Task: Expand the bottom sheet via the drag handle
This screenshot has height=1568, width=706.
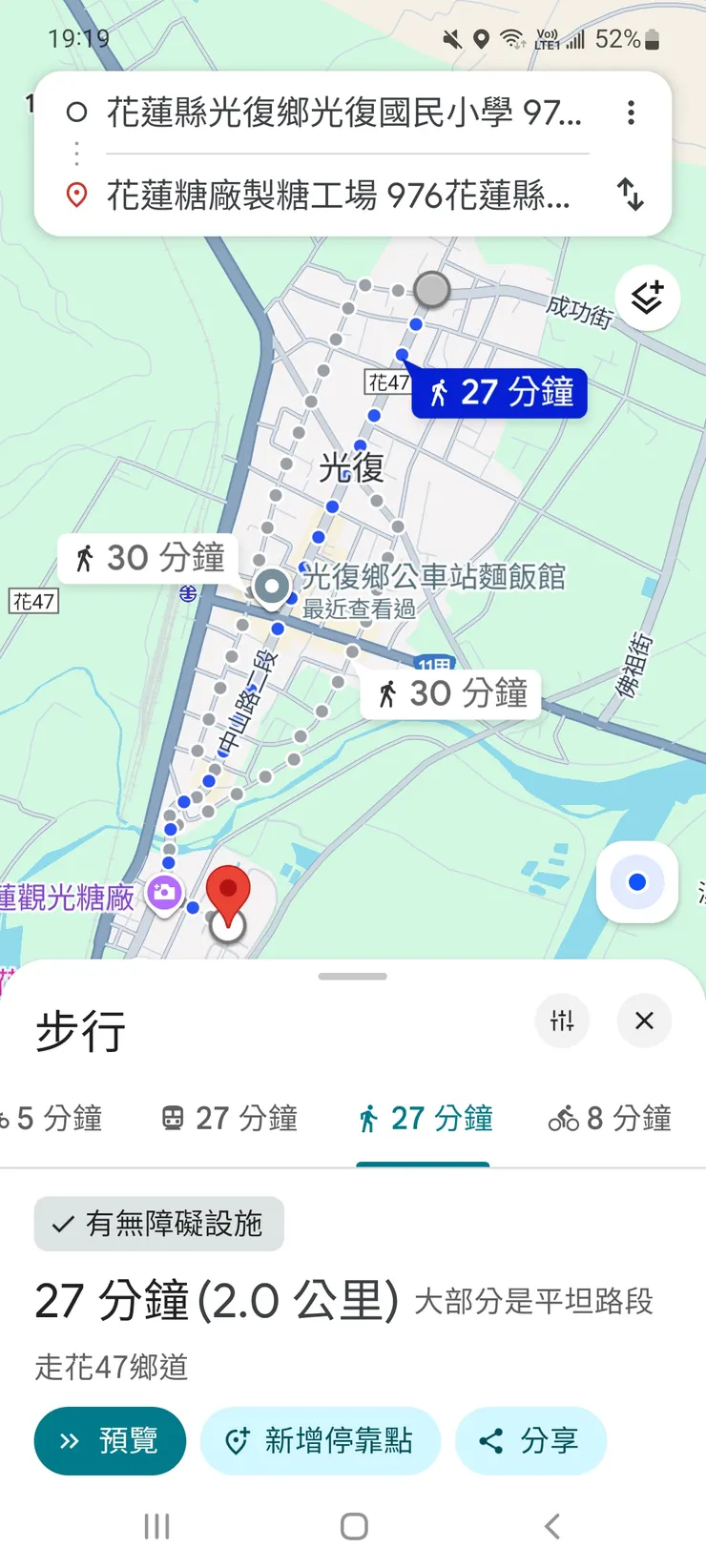Action: pyautogui.click(x=353, y=976)
